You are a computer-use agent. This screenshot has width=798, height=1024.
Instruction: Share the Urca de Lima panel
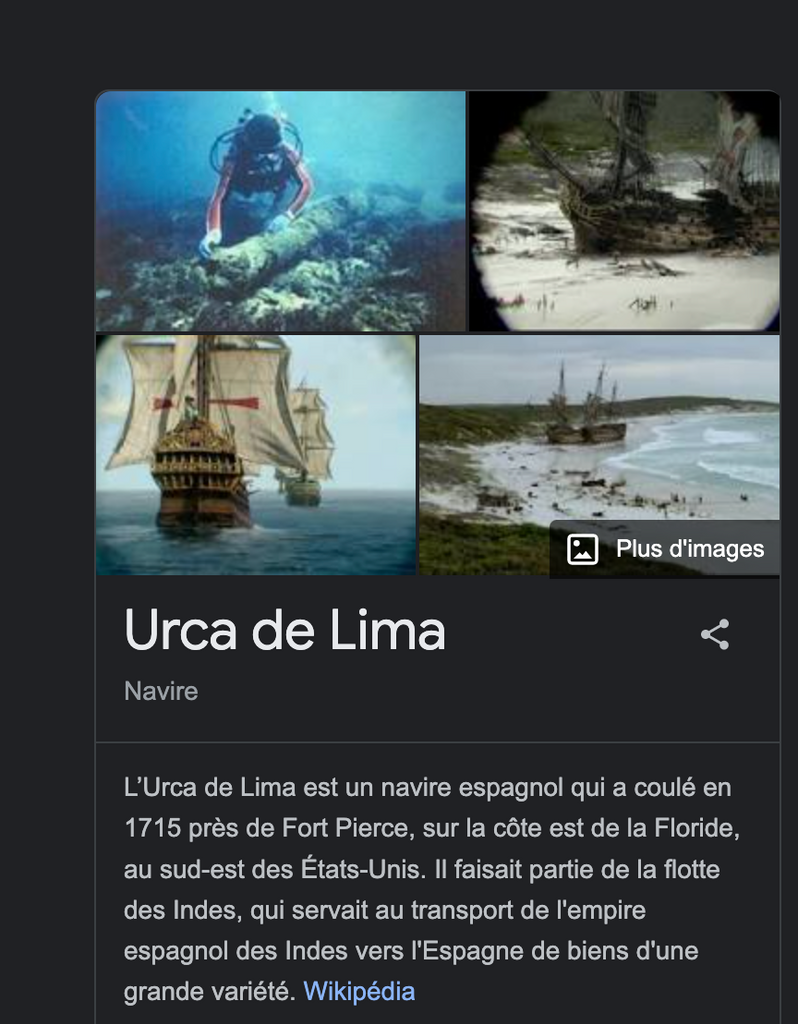tap(714, 635)
